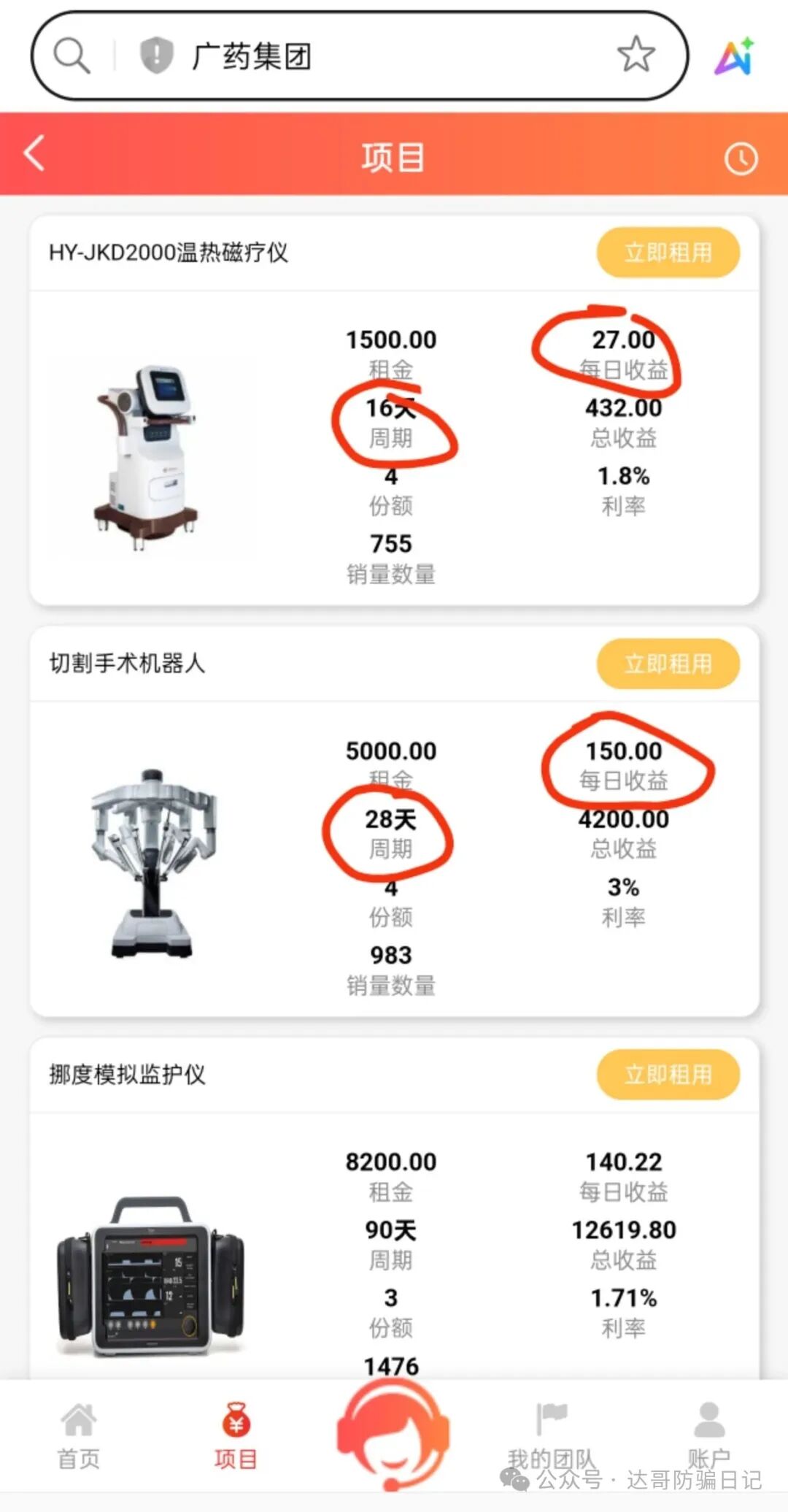Open the history clock icon
The image size is (788, 1512).
741,158
